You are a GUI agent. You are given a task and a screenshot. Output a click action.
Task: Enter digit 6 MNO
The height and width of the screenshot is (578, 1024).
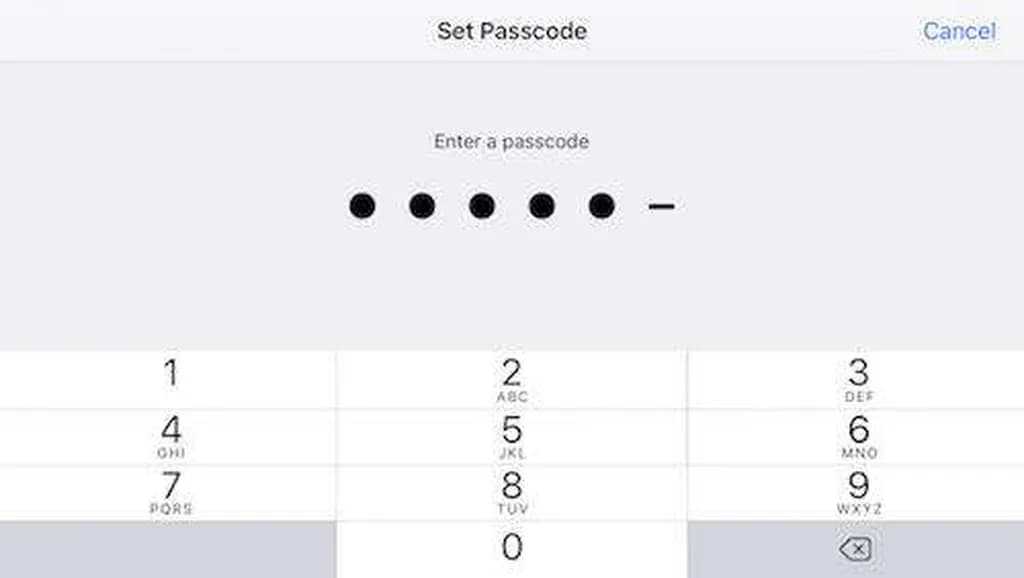pyautogui.click(x=857, y=436)
